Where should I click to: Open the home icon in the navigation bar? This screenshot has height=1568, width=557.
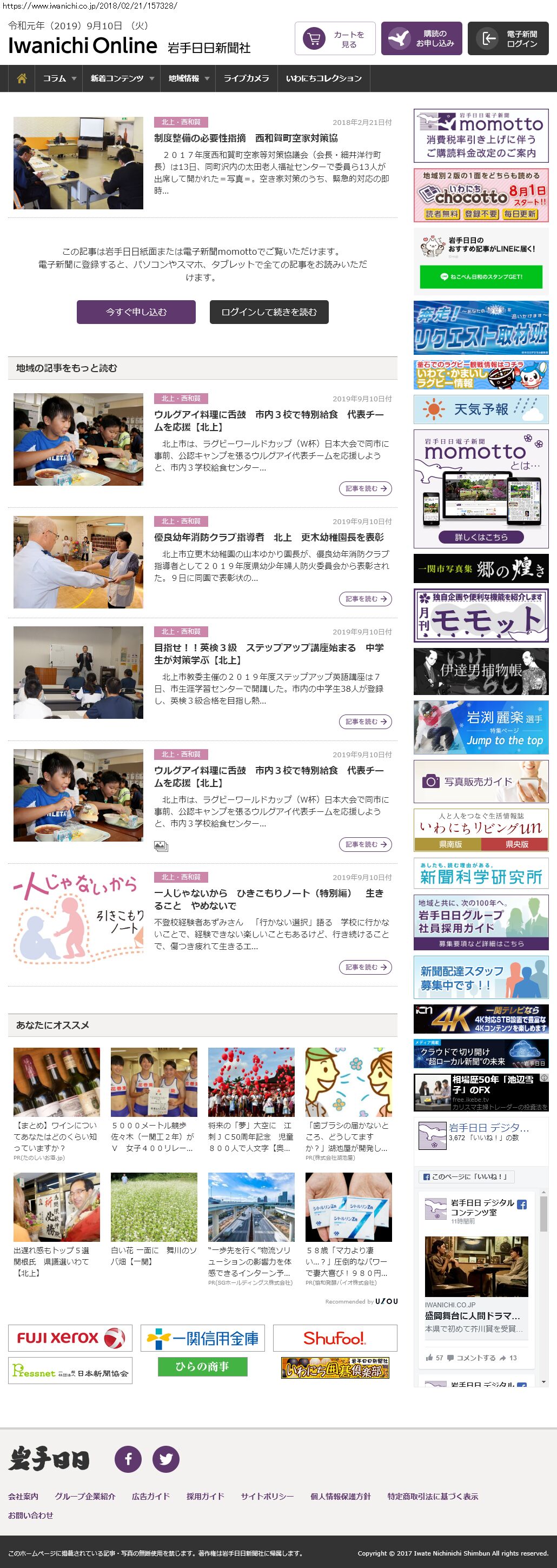coord(22,78)
